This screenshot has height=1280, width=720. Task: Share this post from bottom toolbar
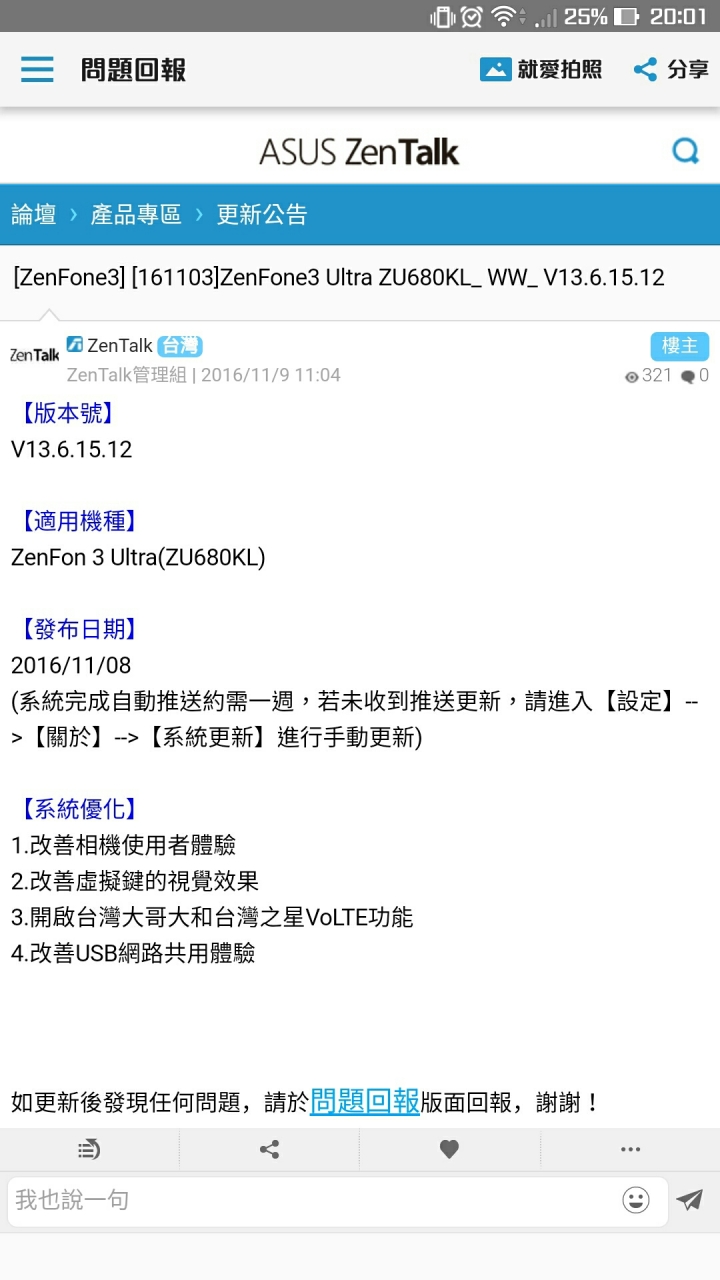pyautogui.click(x=269, y=1149)
